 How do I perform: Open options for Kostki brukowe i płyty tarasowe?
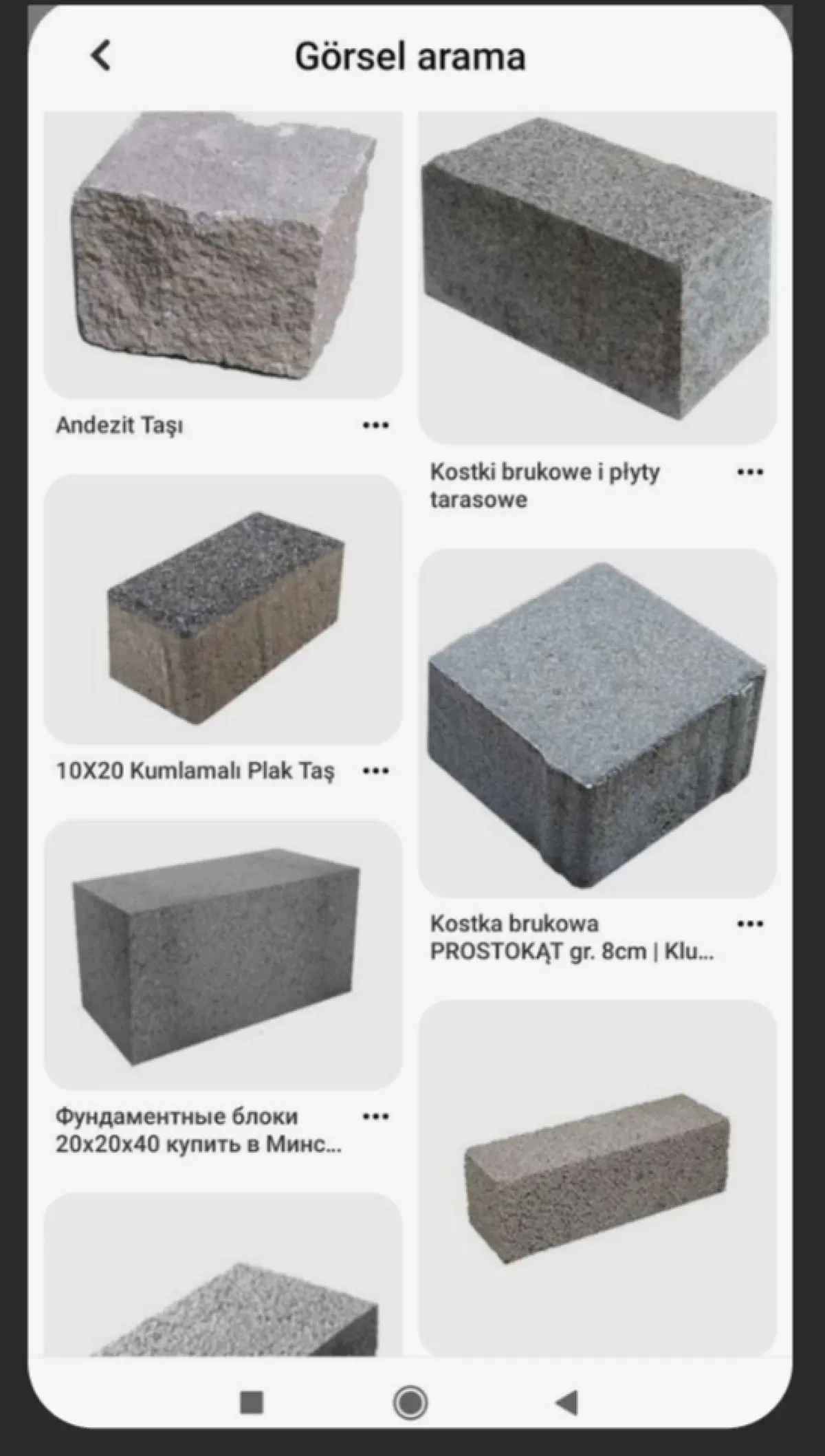(749, 472)
